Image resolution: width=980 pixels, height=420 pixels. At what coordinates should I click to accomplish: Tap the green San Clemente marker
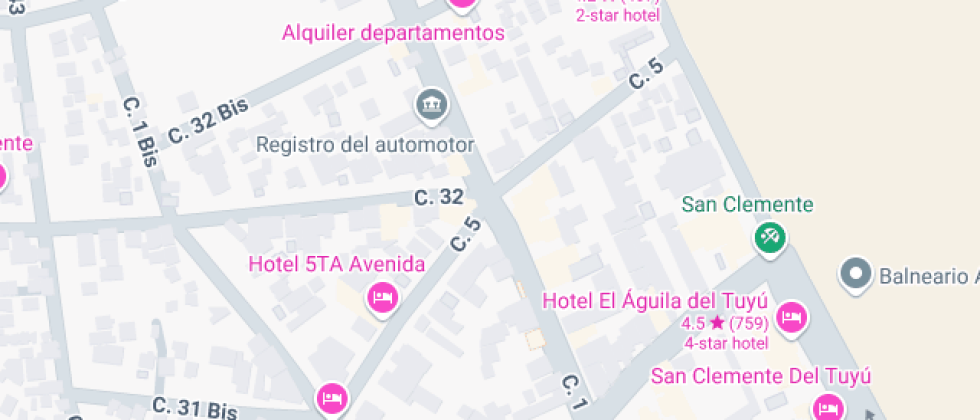click(770, 238)
